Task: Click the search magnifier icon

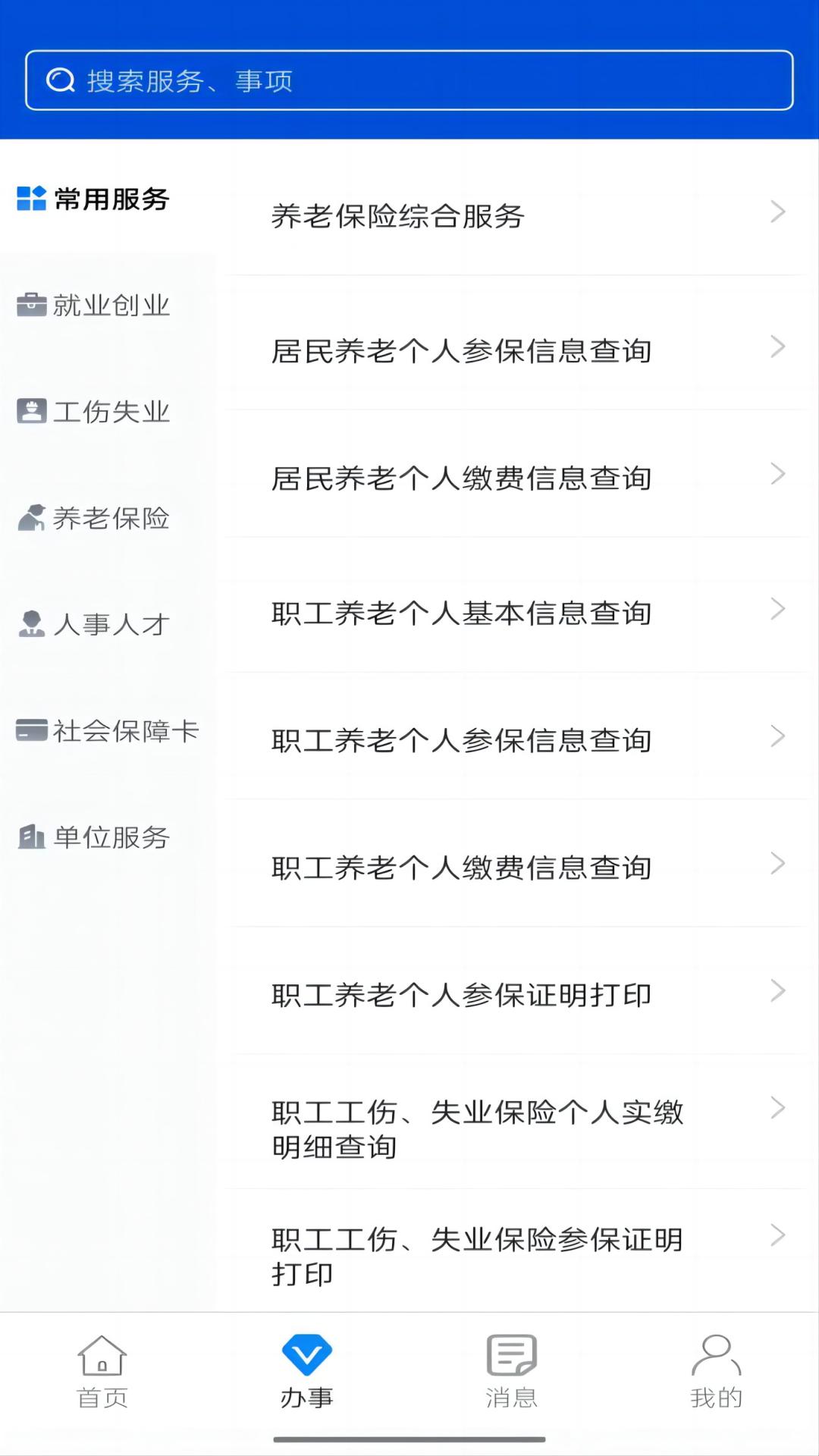Action: [59, 81]
